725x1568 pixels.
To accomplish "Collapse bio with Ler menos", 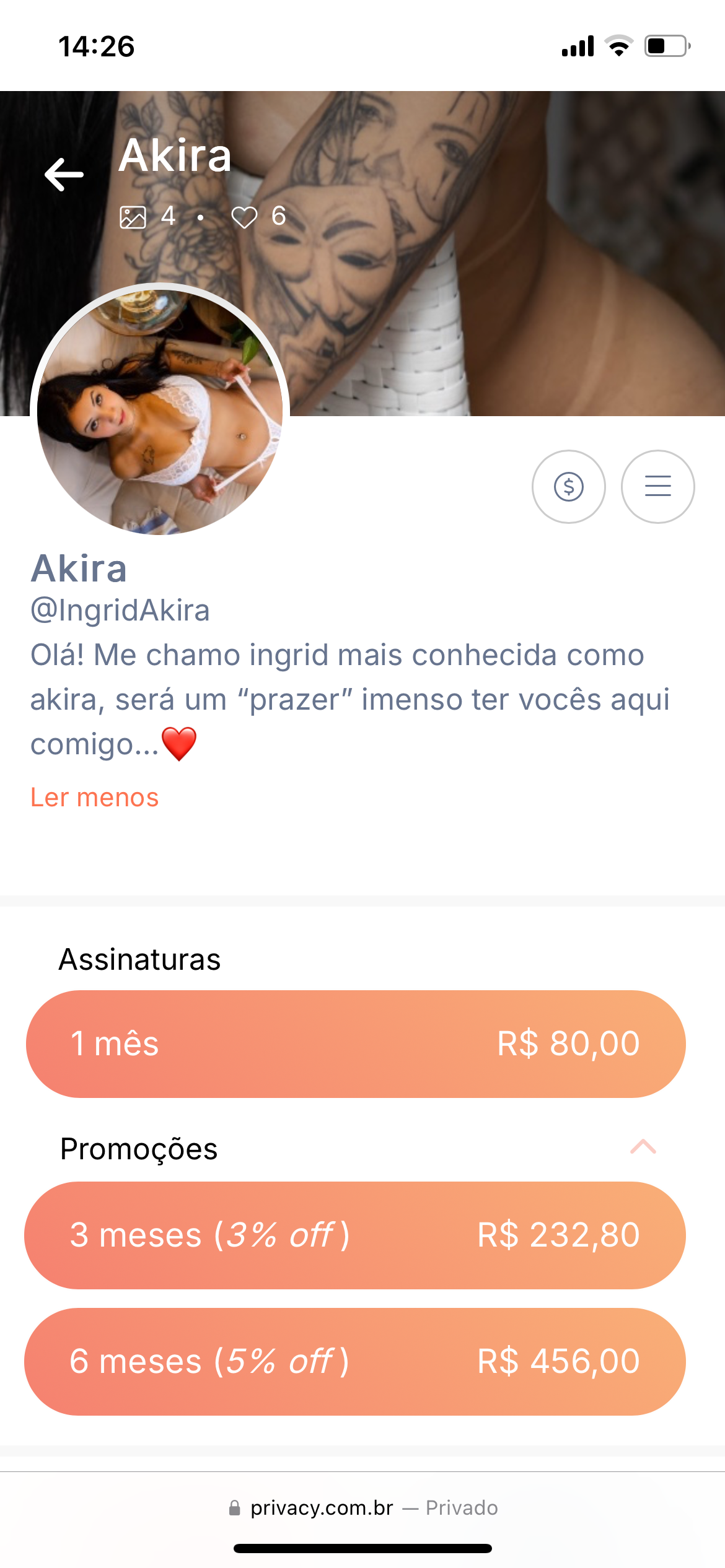I will coord(95,798).
